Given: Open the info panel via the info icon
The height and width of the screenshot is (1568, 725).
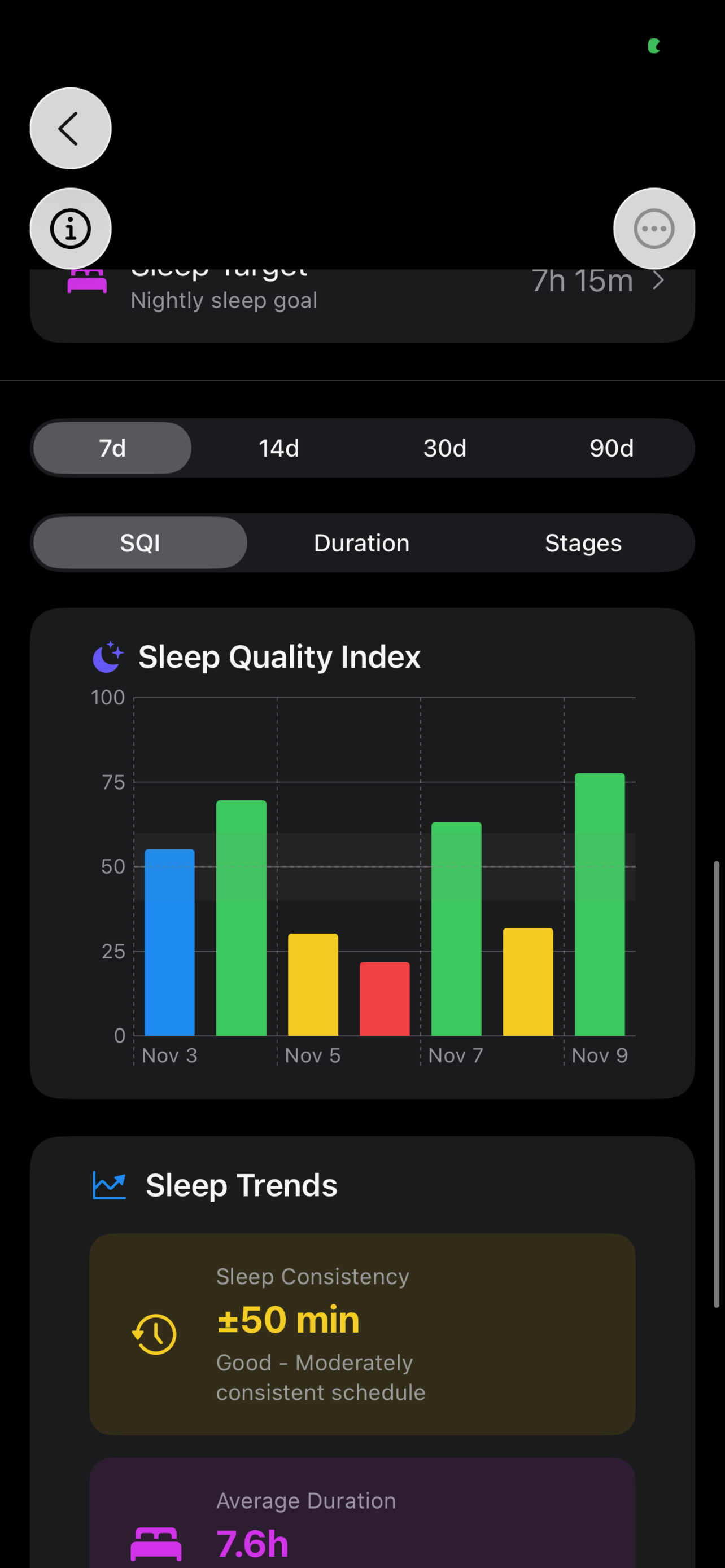Looking at the screenshot, I should click(70, 228).
